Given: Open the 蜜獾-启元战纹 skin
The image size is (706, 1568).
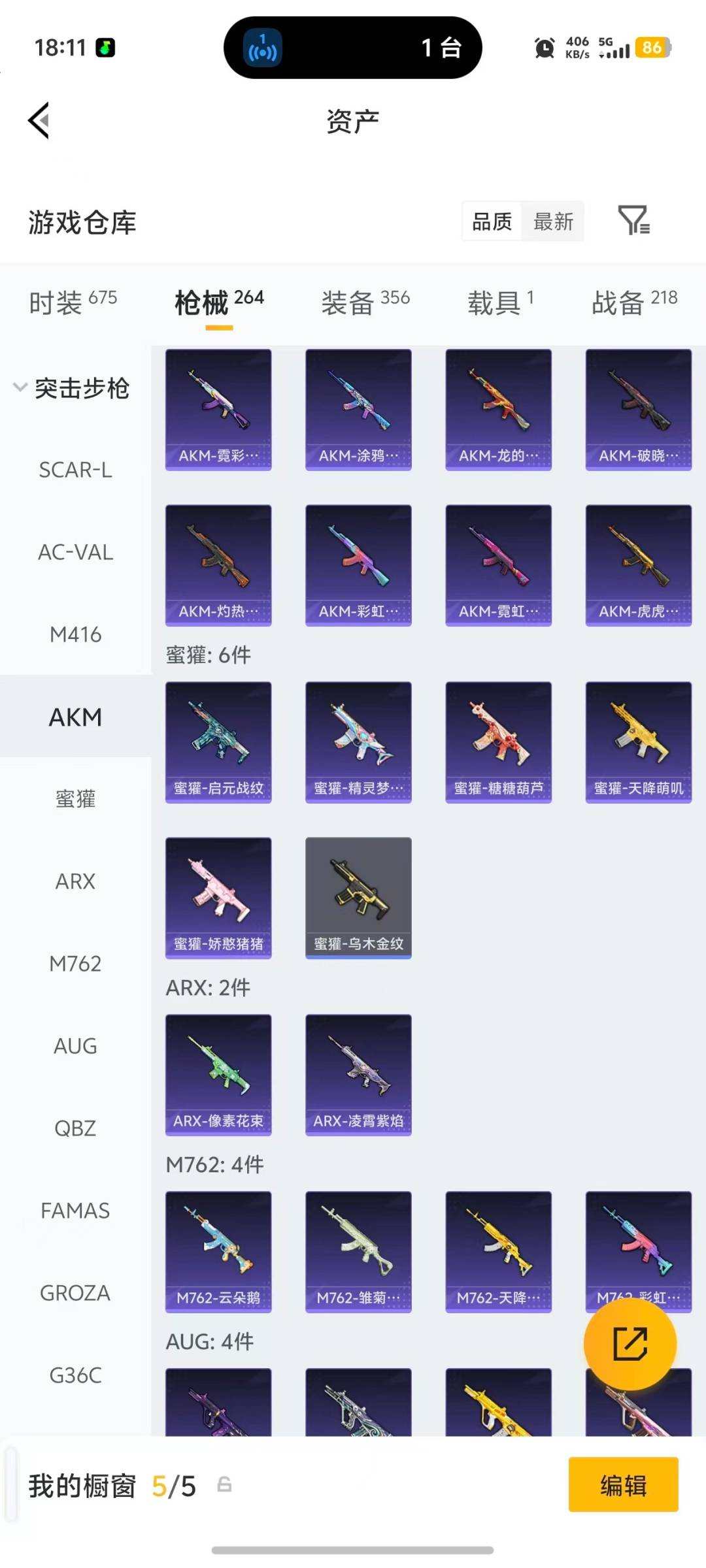Looking at the screenshot, I should pos(218,742).
